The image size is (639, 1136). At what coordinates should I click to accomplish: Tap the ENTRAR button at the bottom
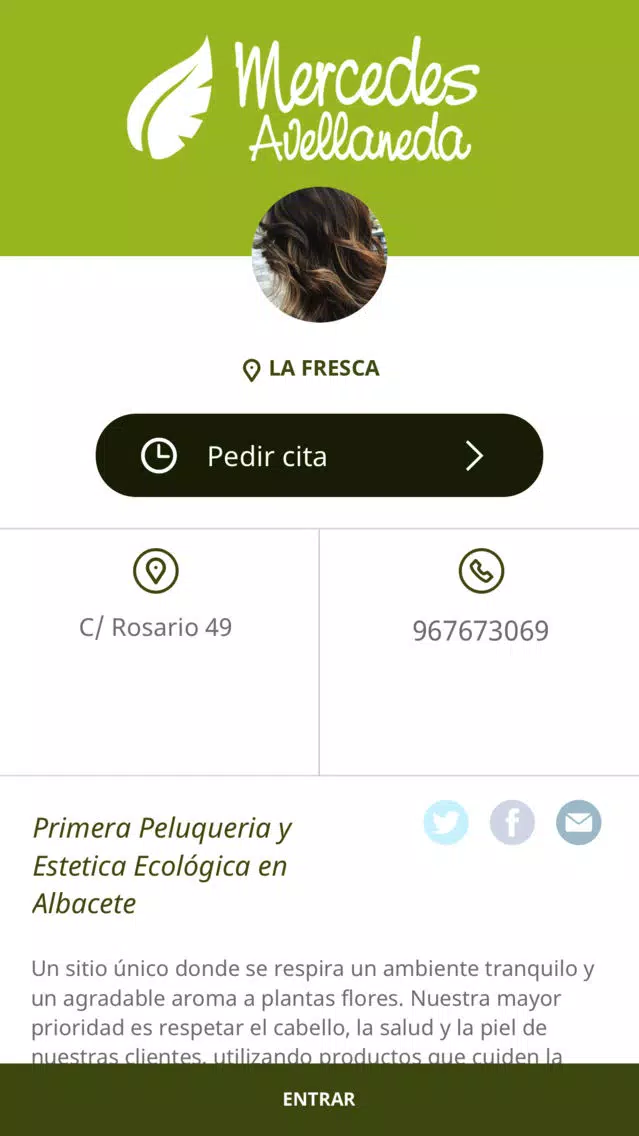pos(320,1099)
